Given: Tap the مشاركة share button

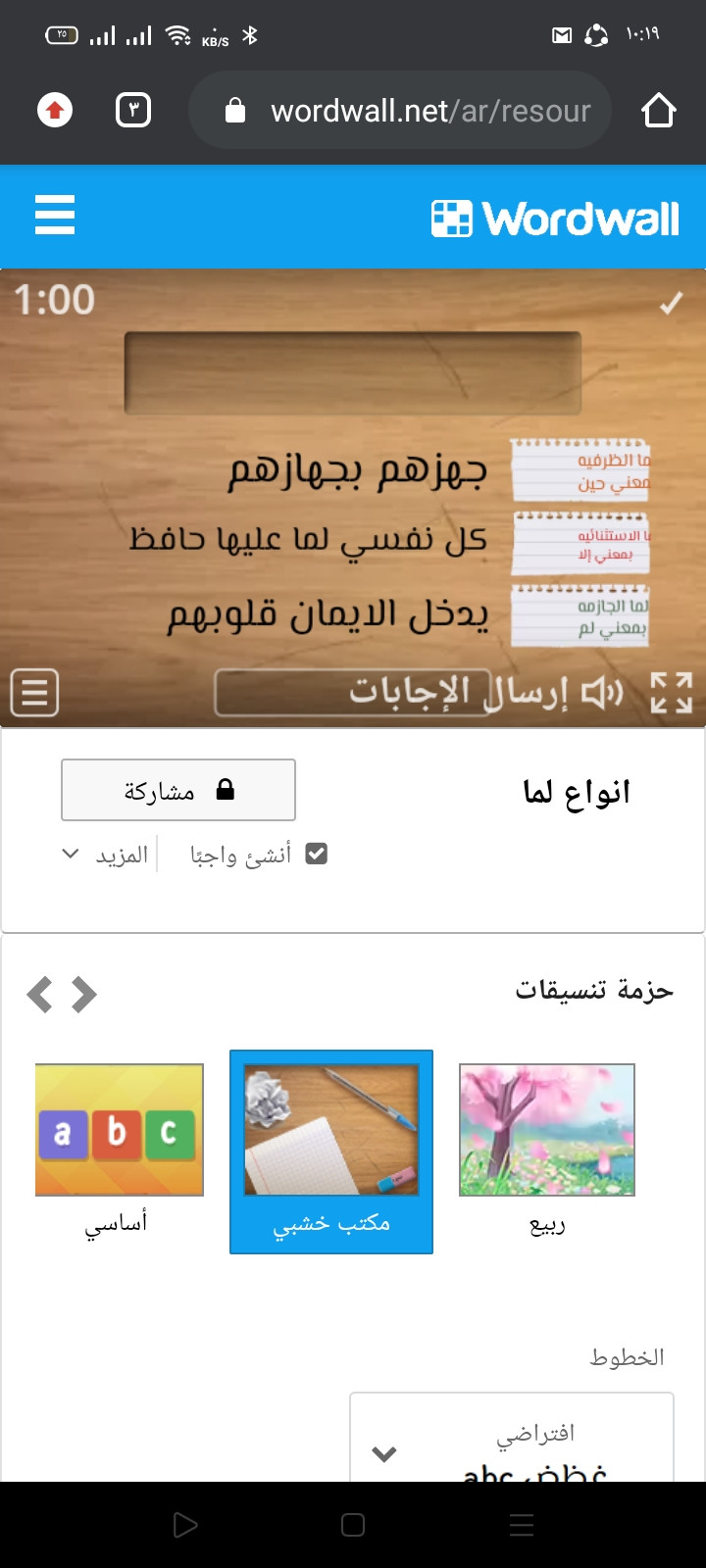Looking at the screenshot, I should [x=178, y=790].
